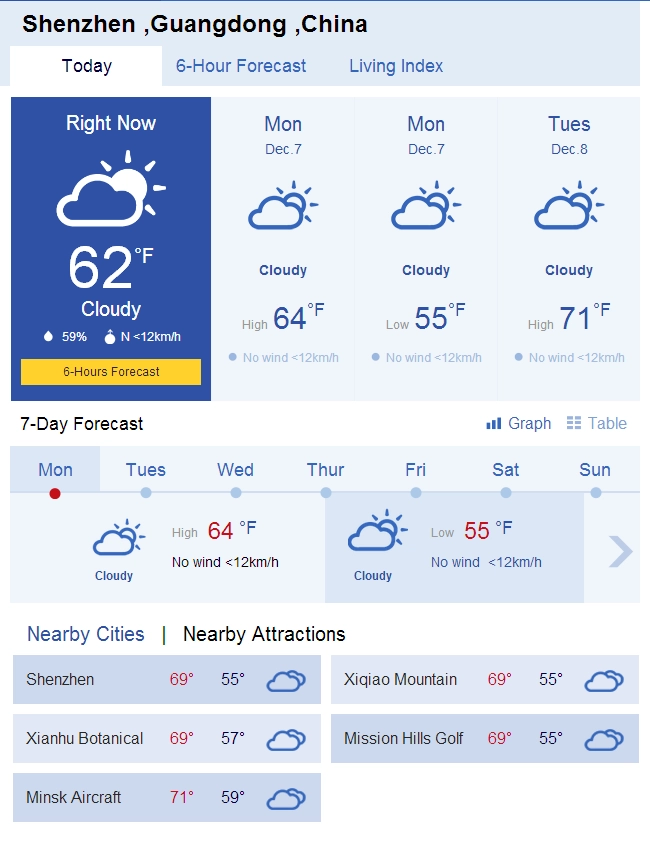This screenshot has height=850, width=650.
Task: Select Fri in the 7-day forecast
Action: coord(415,470)
